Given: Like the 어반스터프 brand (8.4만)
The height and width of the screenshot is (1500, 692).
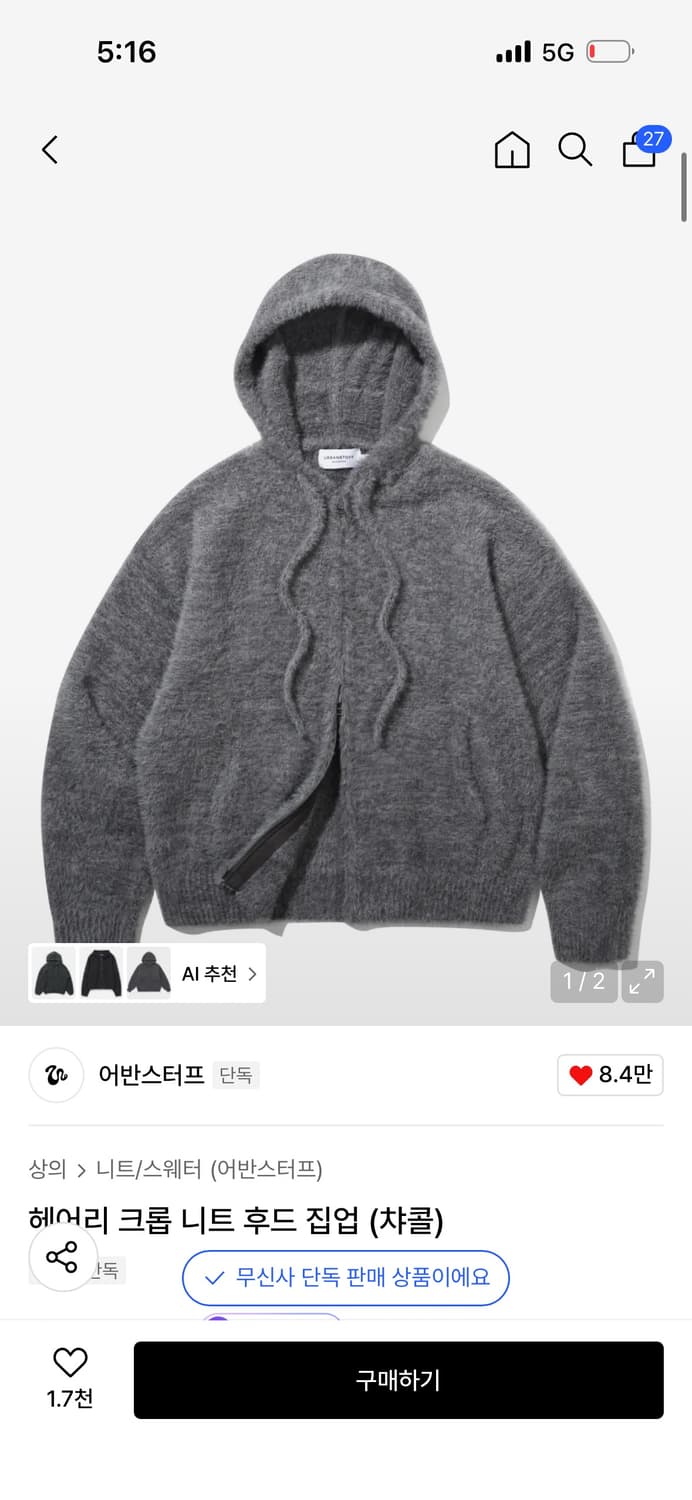Looking at the screenshot, I should [610, 1075].
